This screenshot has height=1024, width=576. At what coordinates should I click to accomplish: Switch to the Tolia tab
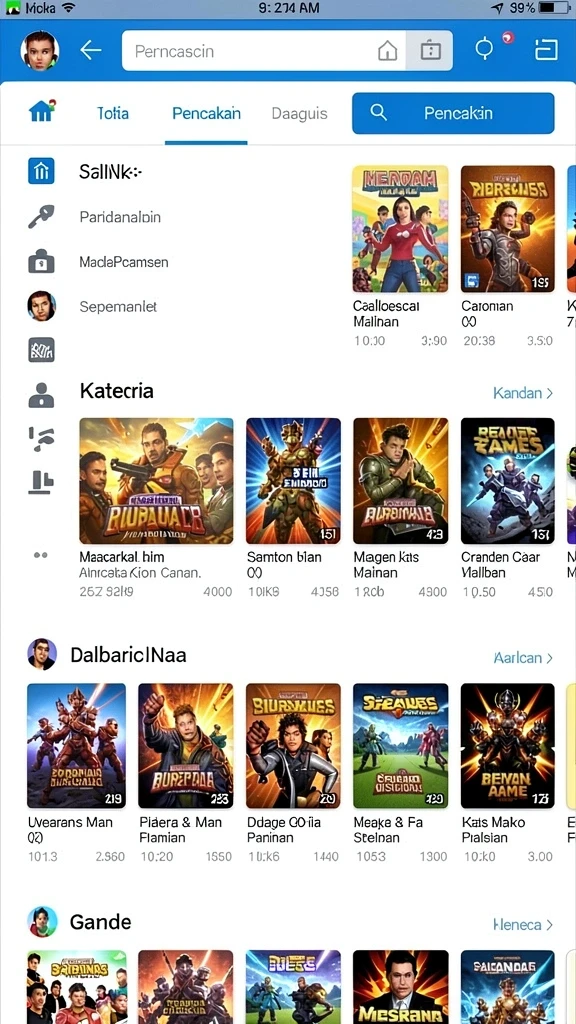[x=113, y=114]
